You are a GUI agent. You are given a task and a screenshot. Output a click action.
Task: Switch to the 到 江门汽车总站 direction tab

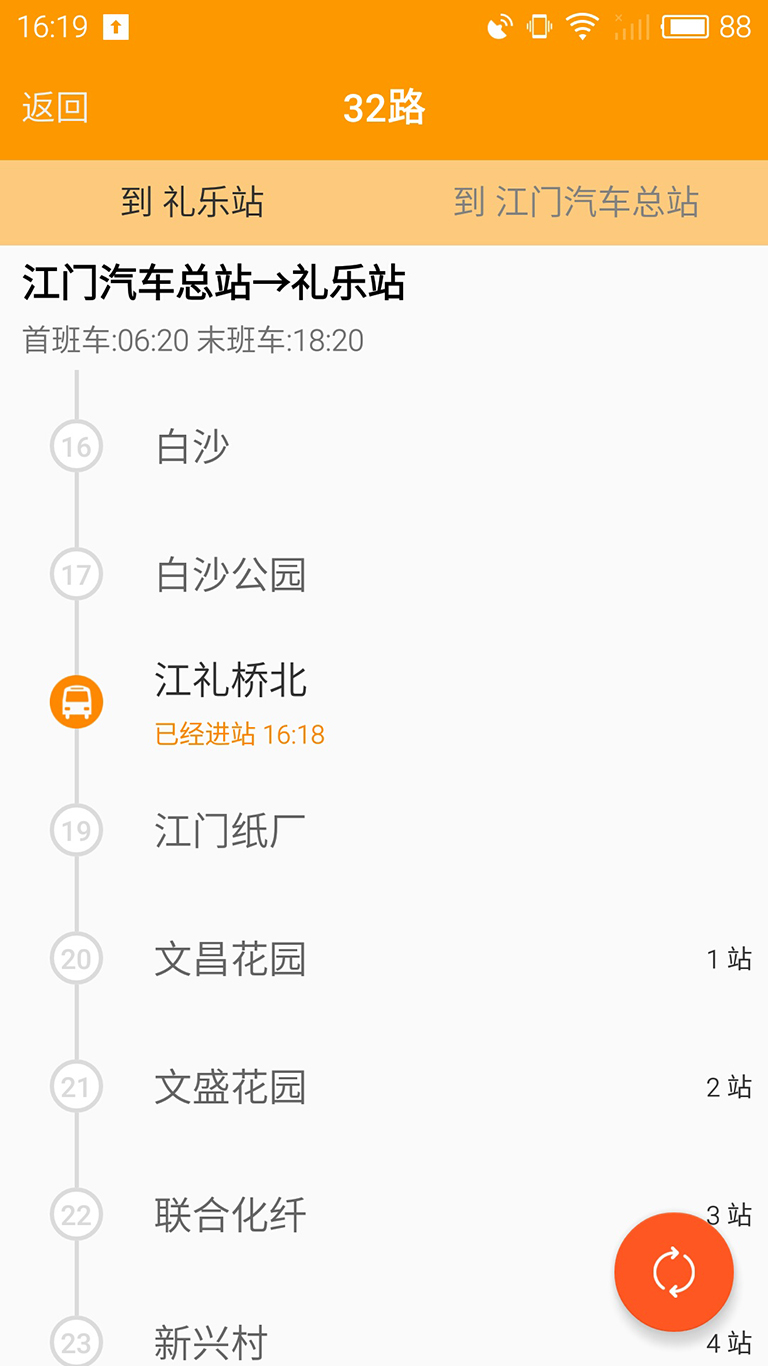pos(576,202)
